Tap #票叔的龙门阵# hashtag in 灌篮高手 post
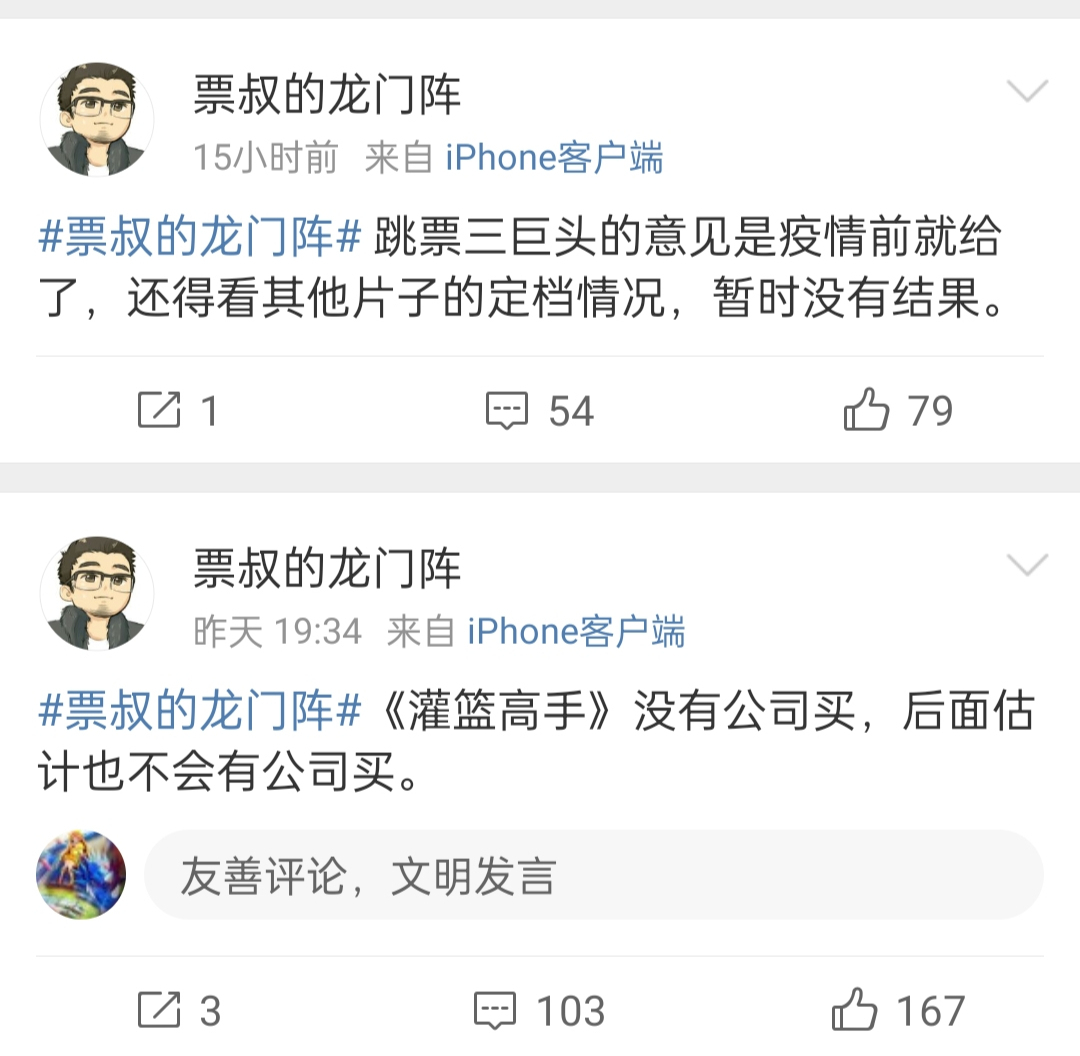 point(199,713)
